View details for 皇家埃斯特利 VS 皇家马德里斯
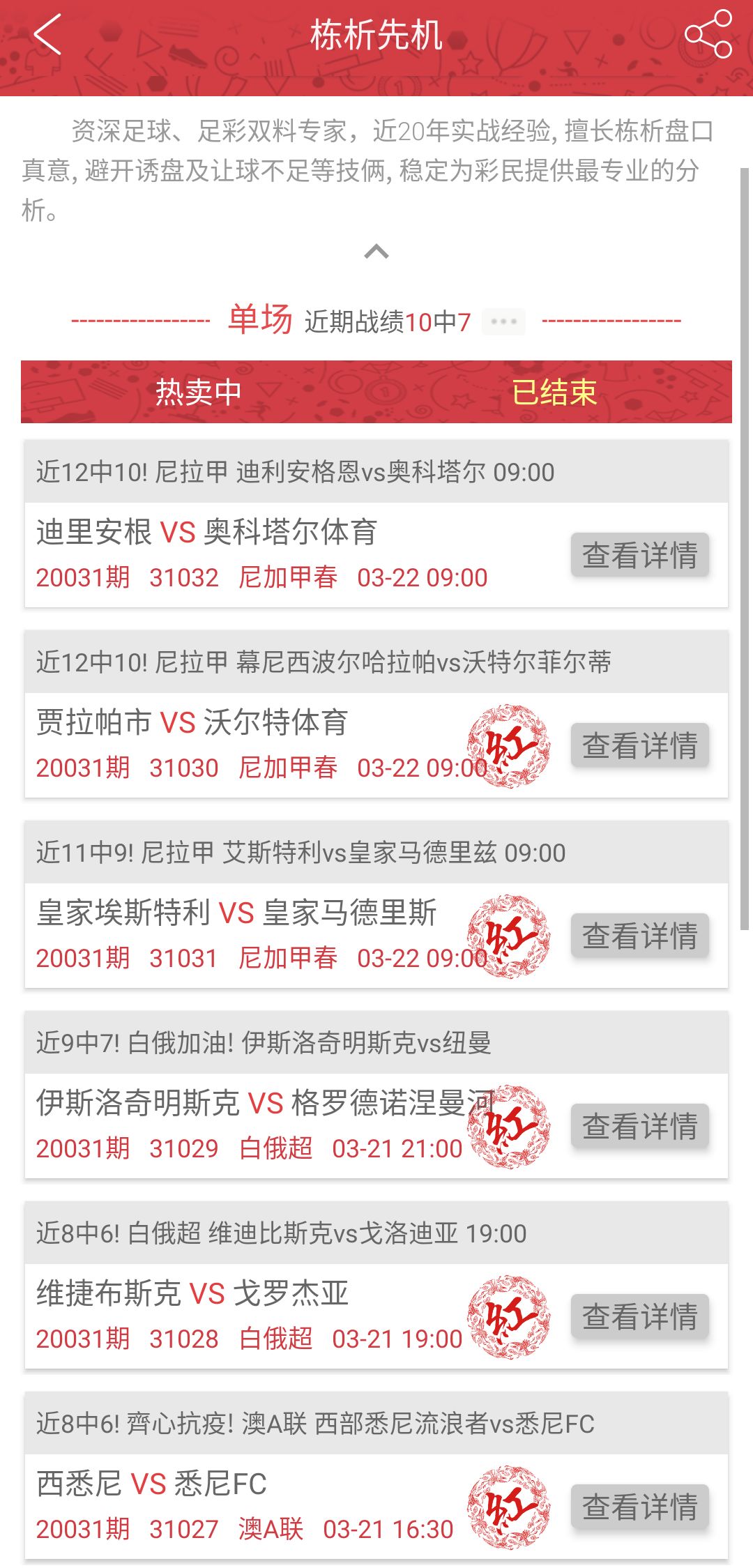 (640, 936)
